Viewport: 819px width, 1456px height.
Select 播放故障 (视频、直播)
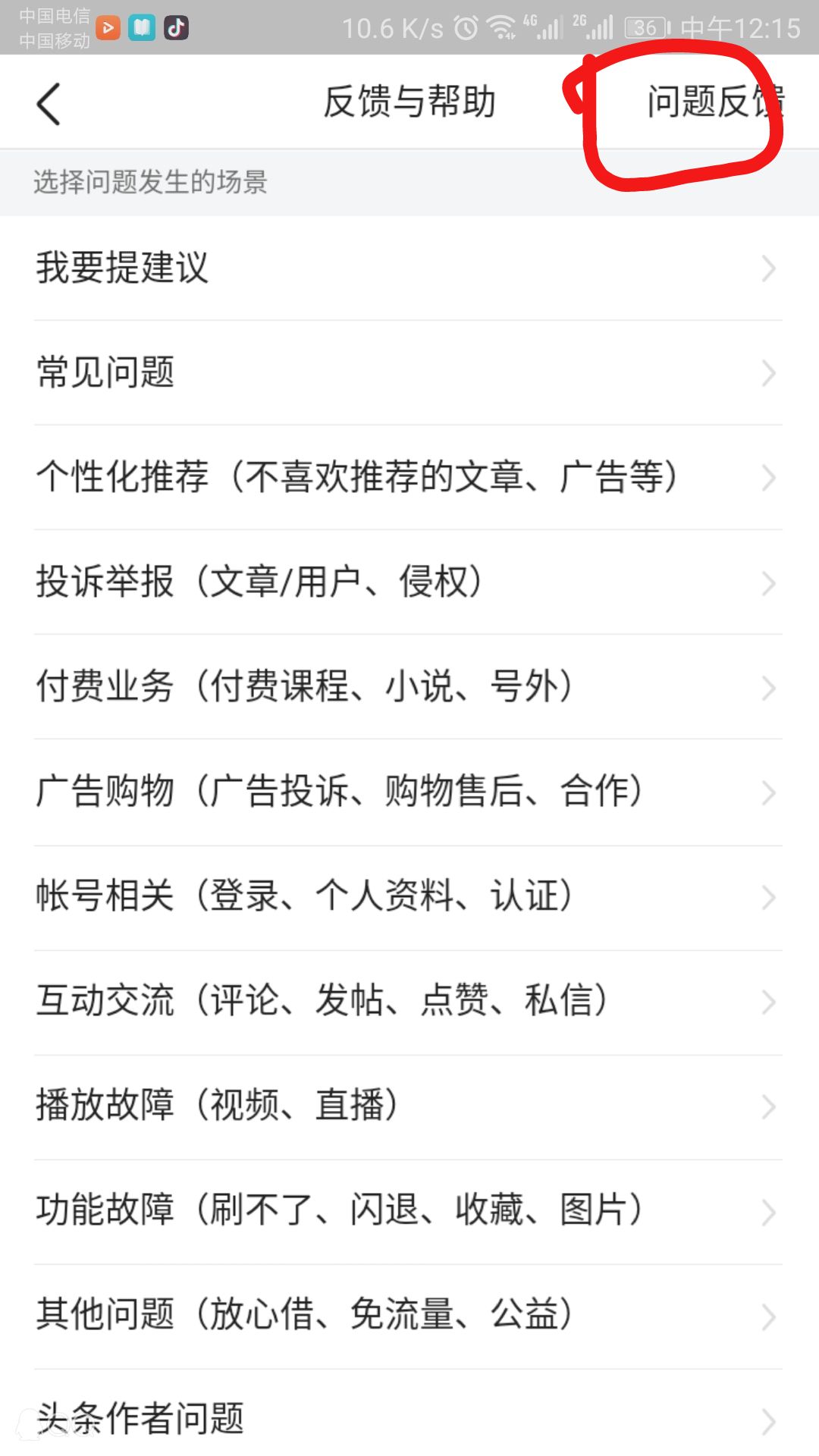(x=408, y=1105)
